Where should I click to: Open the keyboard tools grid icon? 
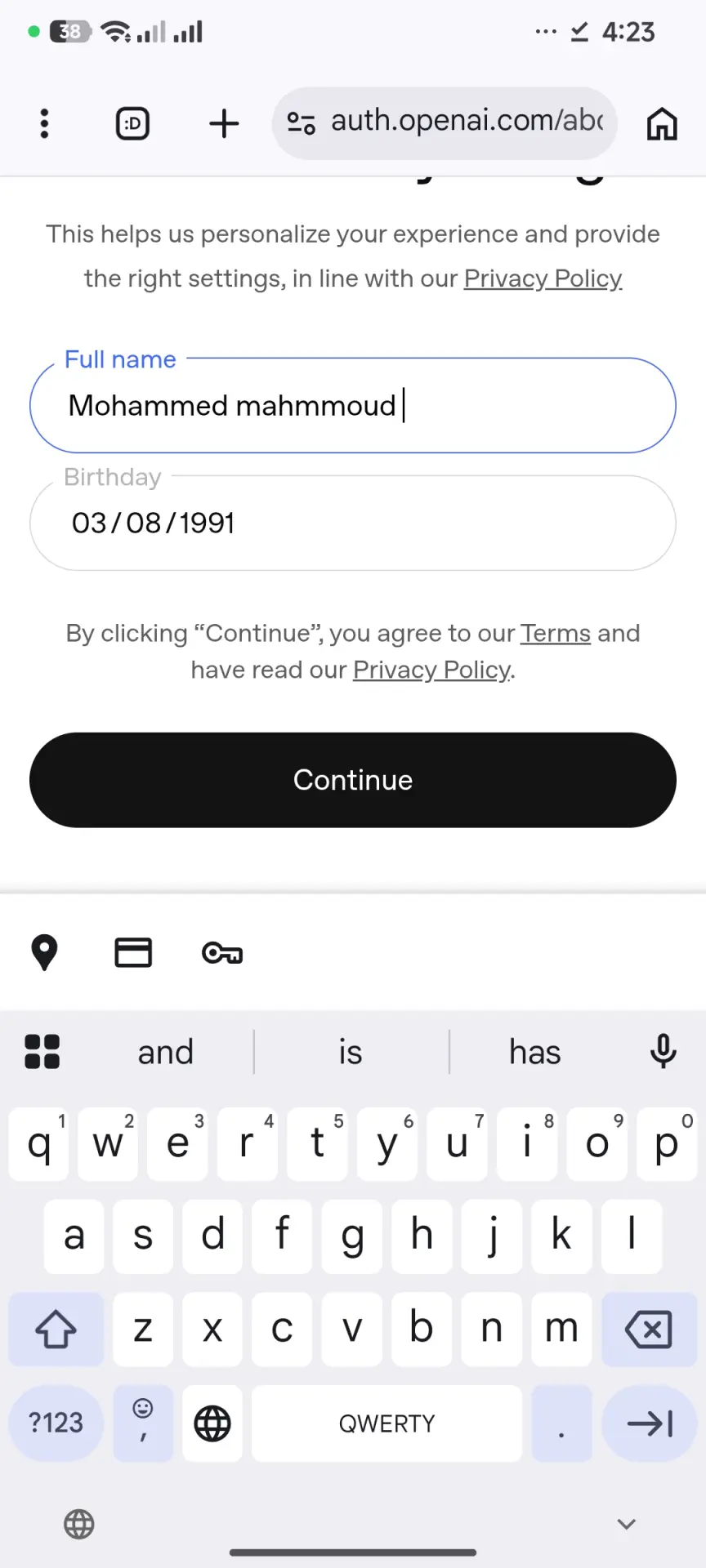coord(42,1052)
